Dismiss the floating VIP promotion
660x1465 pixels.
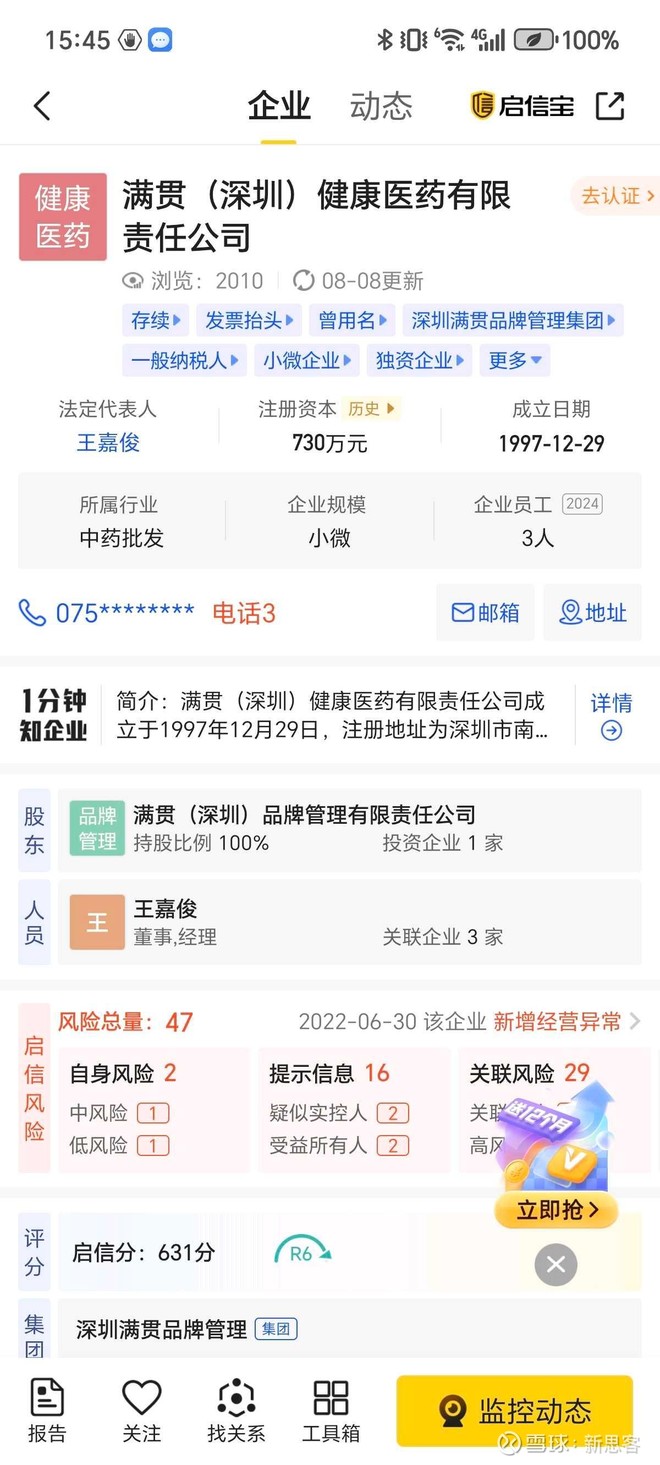pos(556,1265)
